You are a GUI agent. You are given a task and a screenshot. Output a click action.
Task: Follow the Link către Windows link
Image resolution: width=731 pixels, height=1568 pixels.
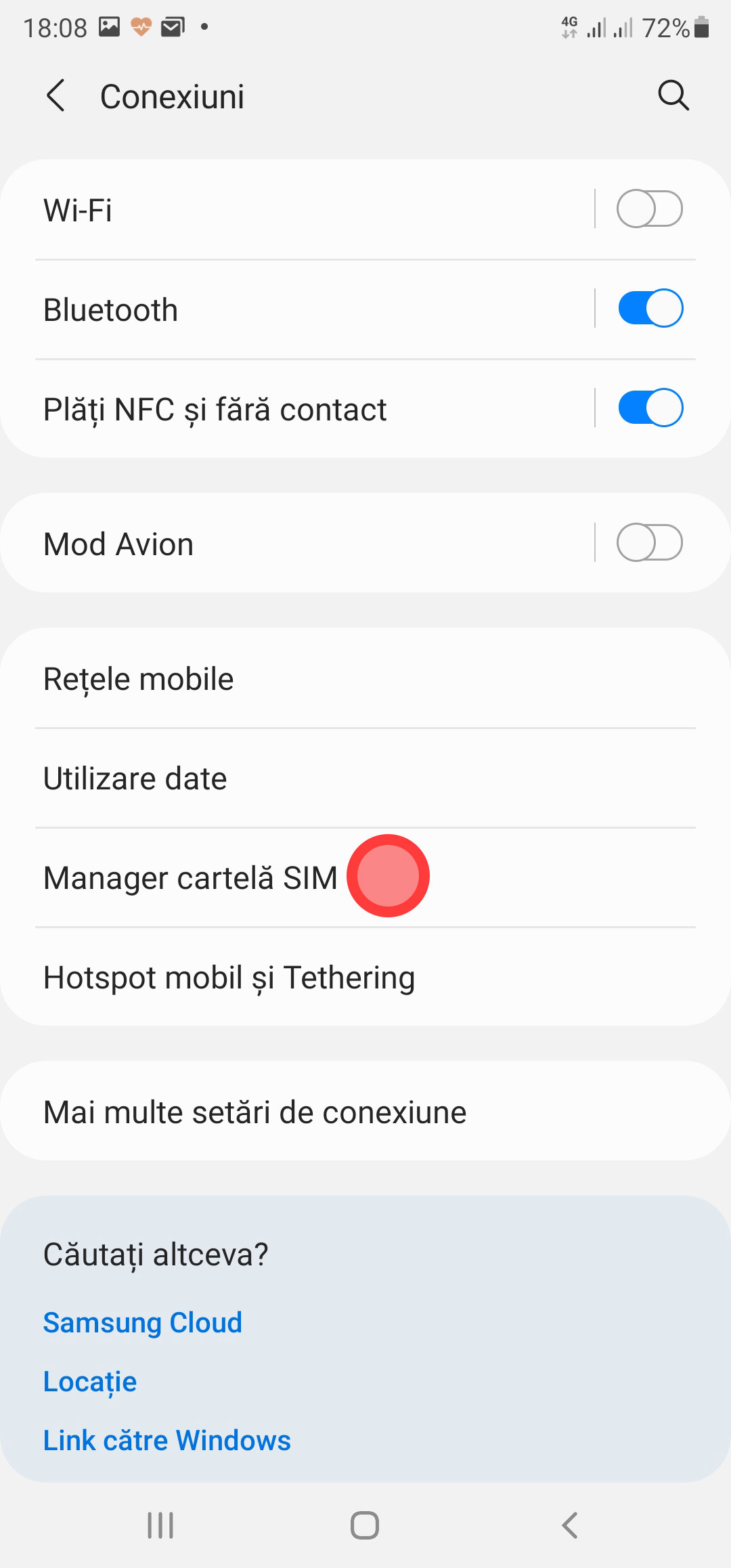click(x=167, y=1440)
